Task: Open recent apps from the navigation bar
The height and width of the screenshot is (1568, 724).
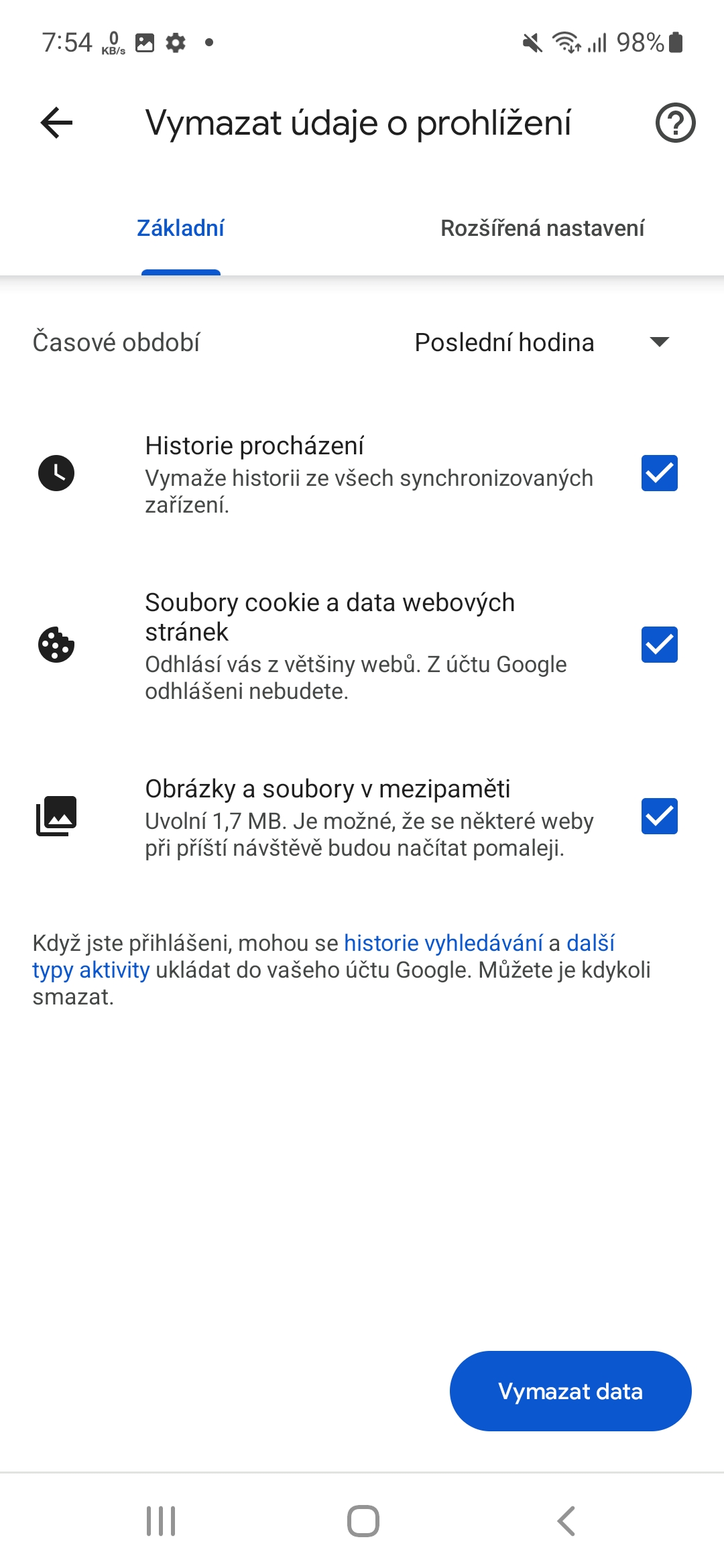Action: point(161,1521)
